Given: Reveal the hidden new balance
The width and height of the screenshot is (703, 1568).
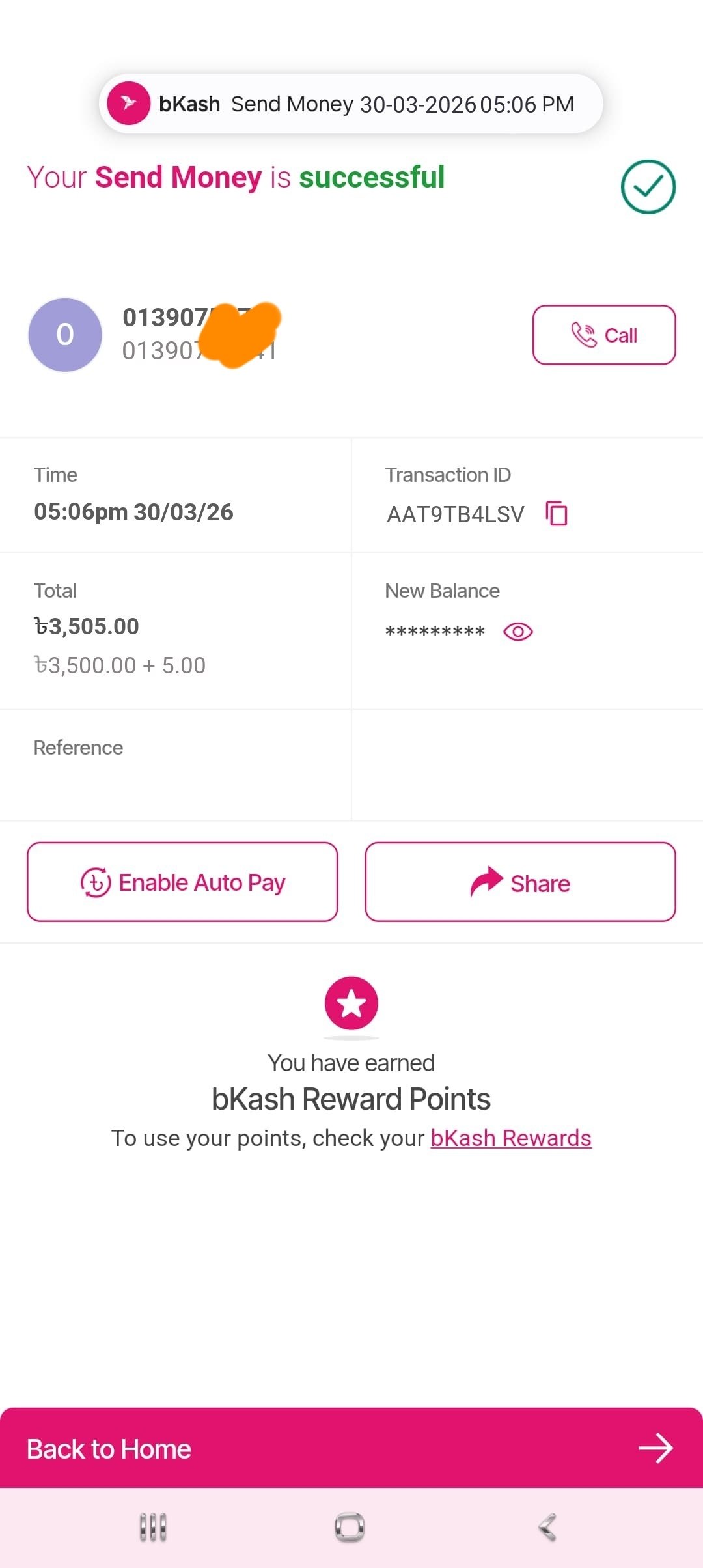Looking at the screenshot, I should (518, 632).
